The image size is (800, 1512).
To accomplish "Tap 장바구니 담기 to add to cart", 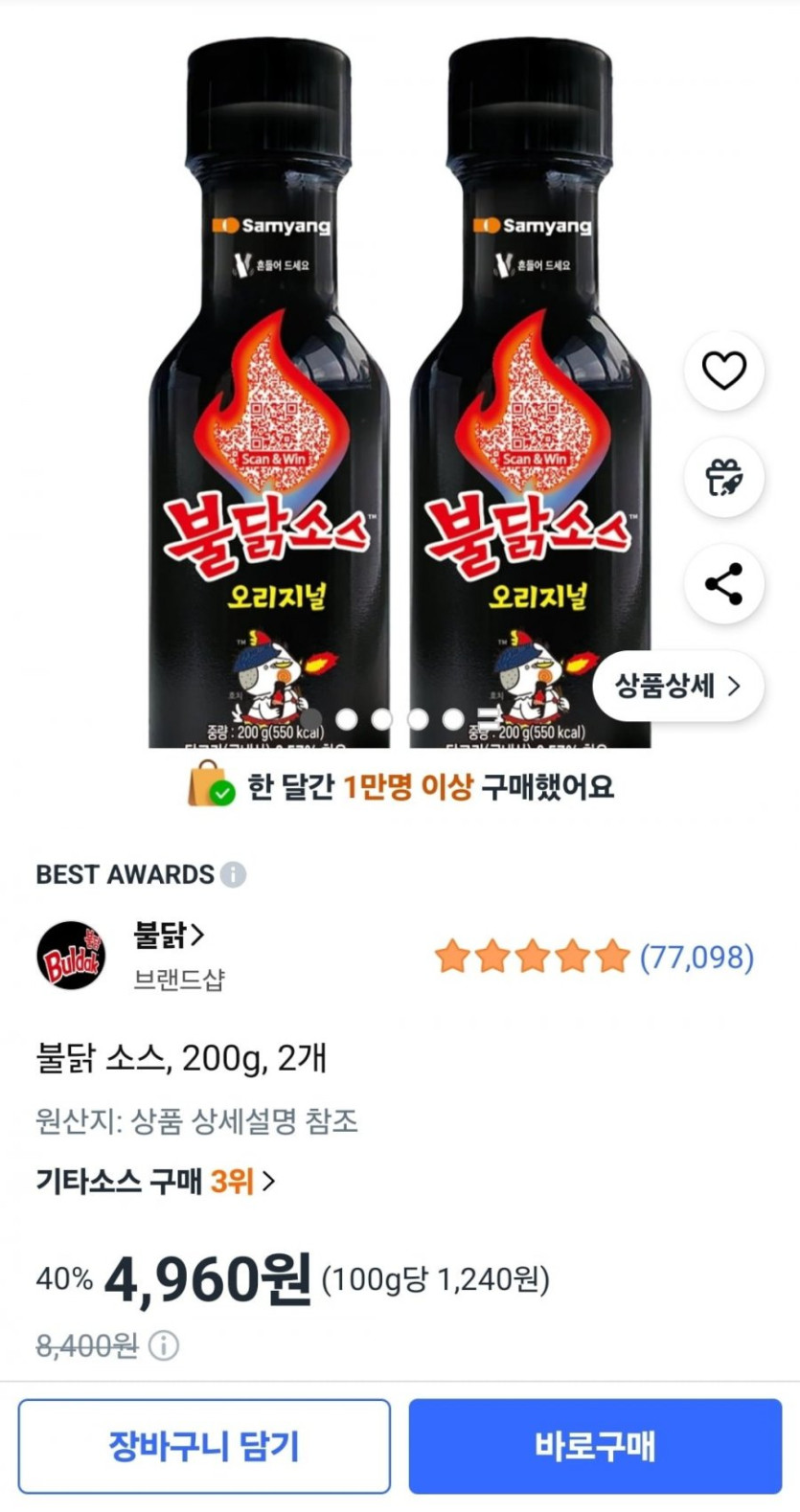I will click(x=204, y=1446).
